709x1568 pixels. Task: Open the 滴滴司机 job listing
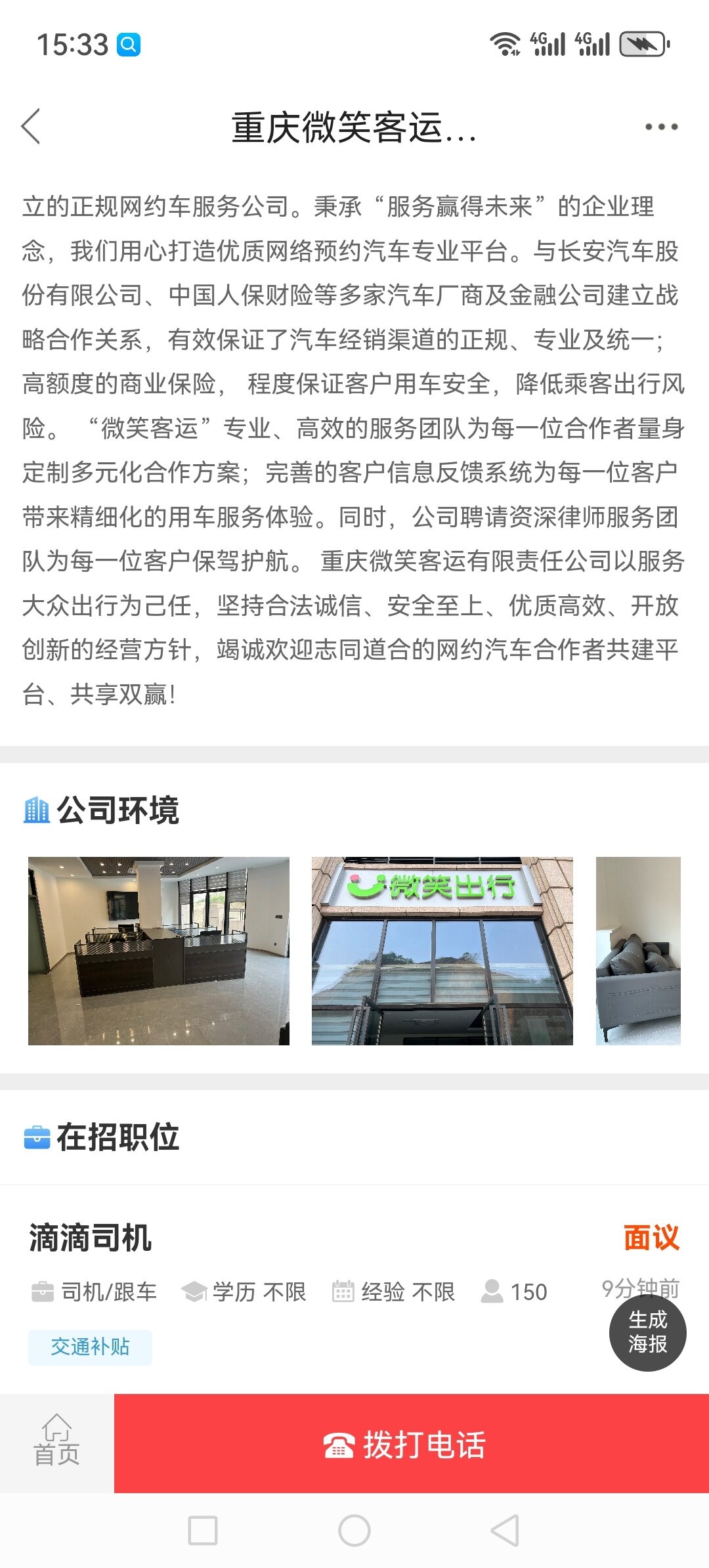(x=91, y=1238)
